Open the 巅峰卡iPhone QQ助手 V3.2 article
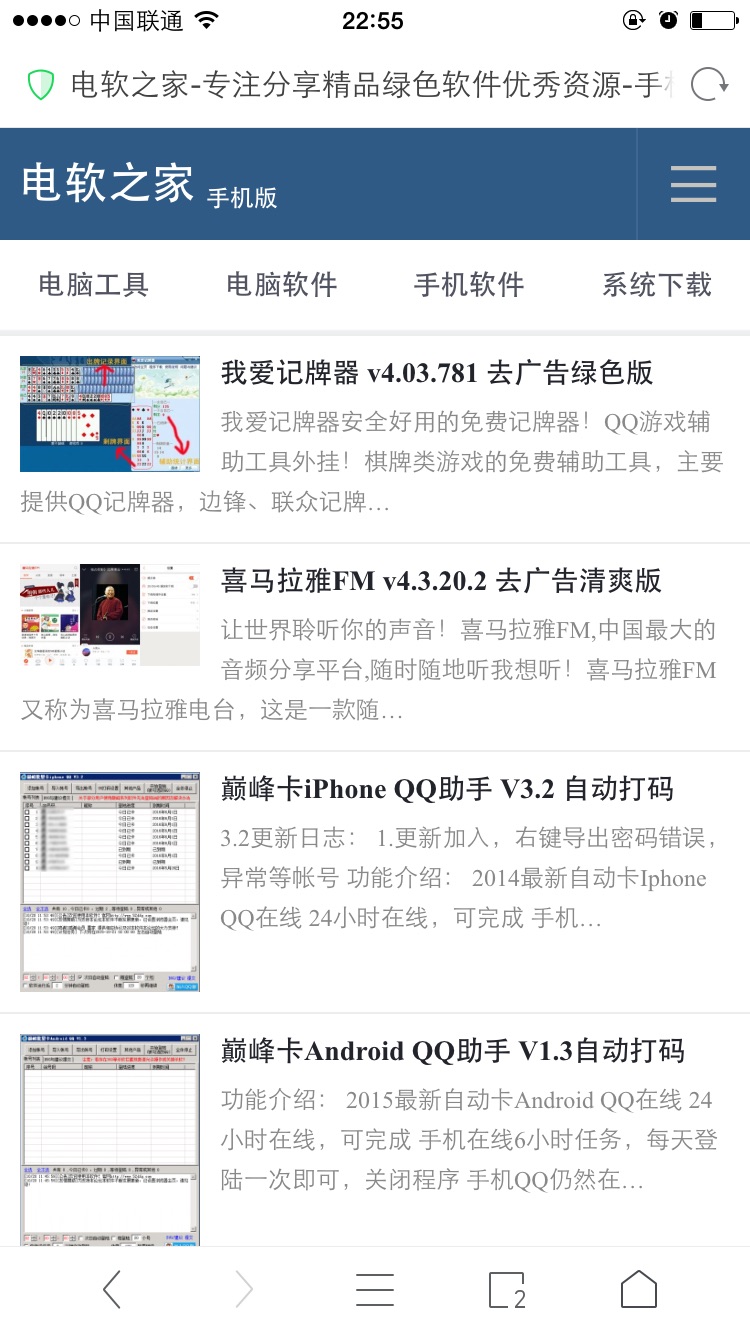750x1334 pixels. tap(447, 789)
